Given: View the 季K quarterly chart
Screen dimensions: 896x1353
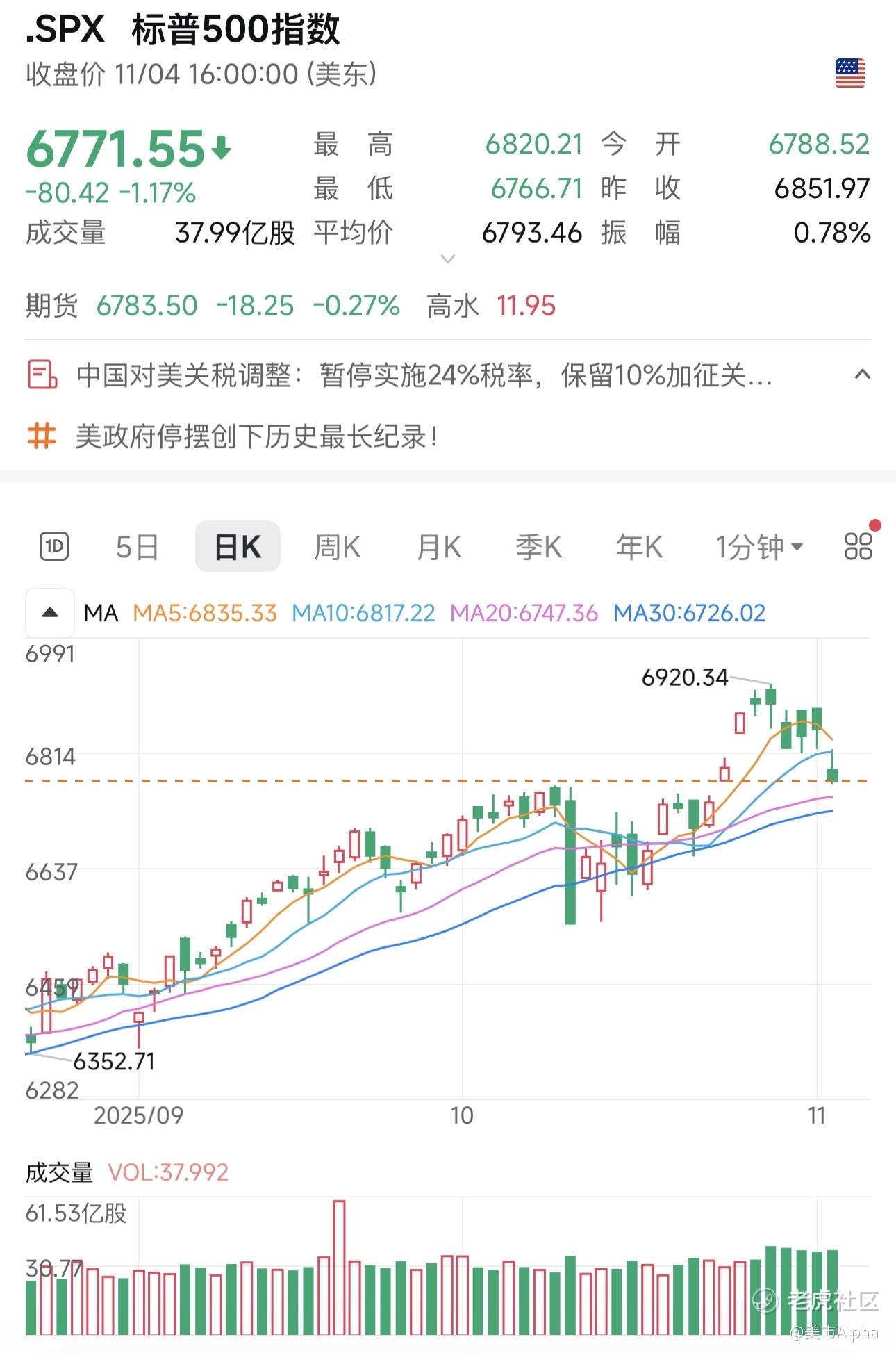Looking at the screenshot, I should 538,548.
